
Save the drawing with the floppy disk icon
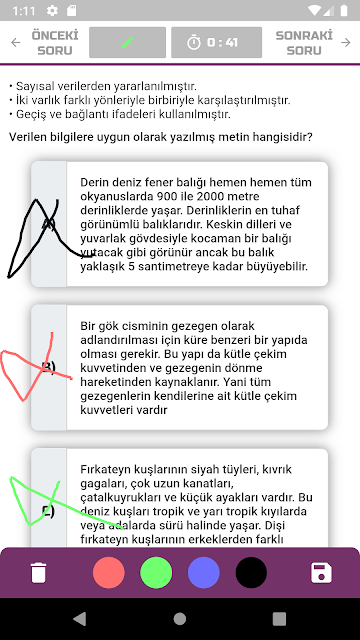pos(321,573)
